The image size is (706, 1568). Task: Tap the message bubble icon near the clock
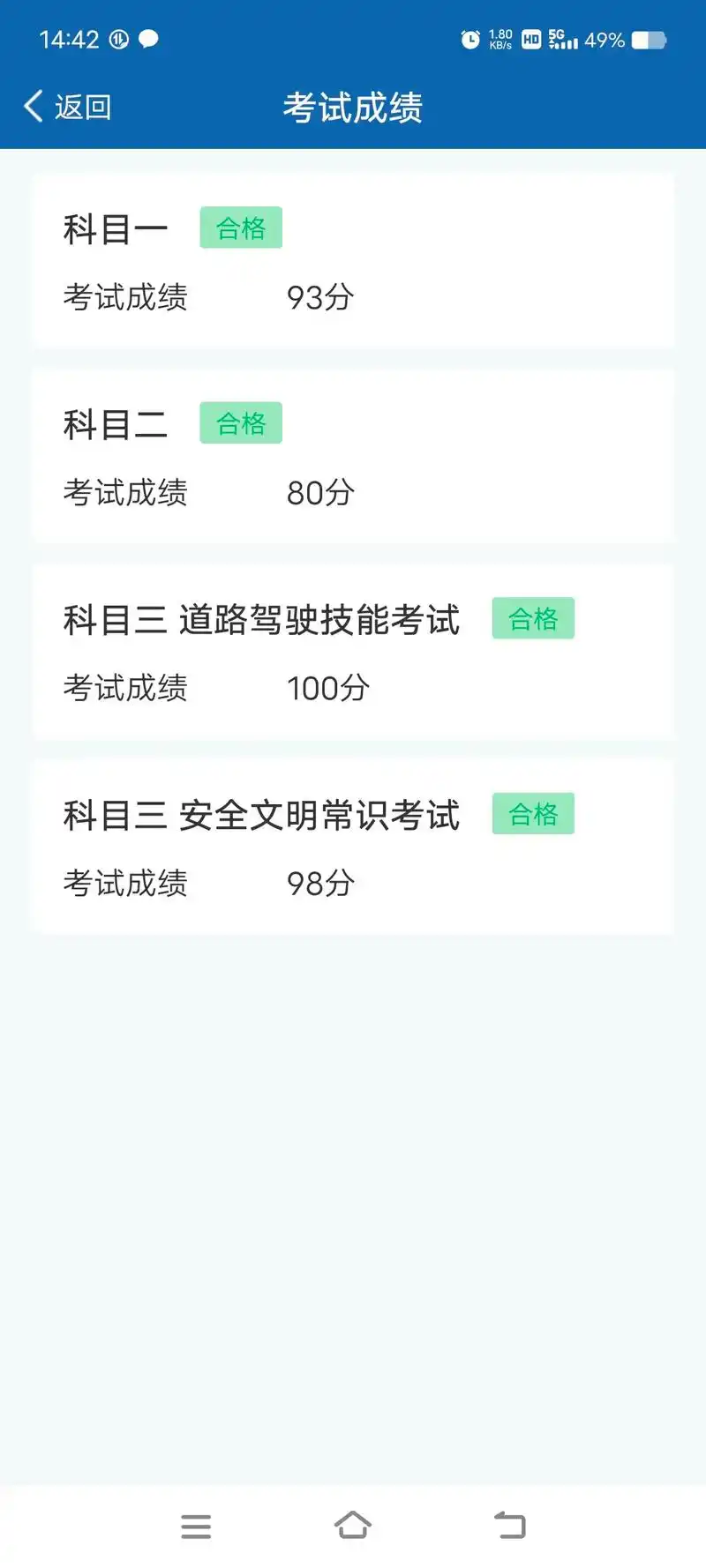coord(148,39)
